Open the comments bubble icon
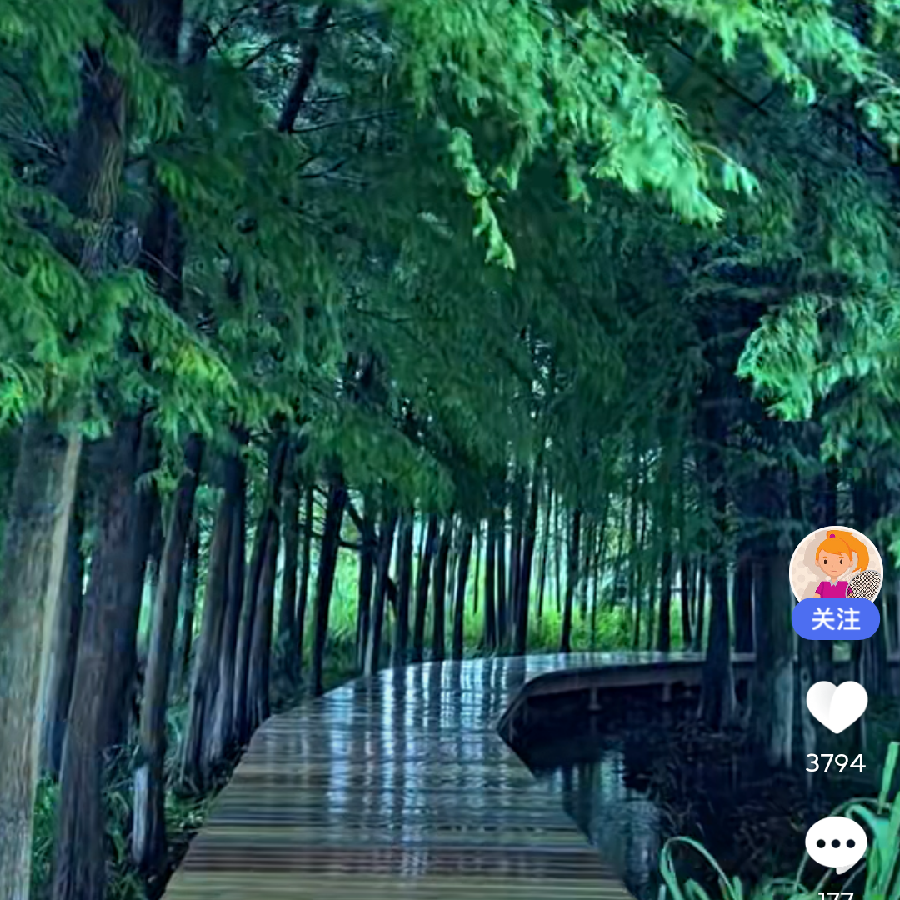This screenshot has width=900, height=900. tap(836, 844)
